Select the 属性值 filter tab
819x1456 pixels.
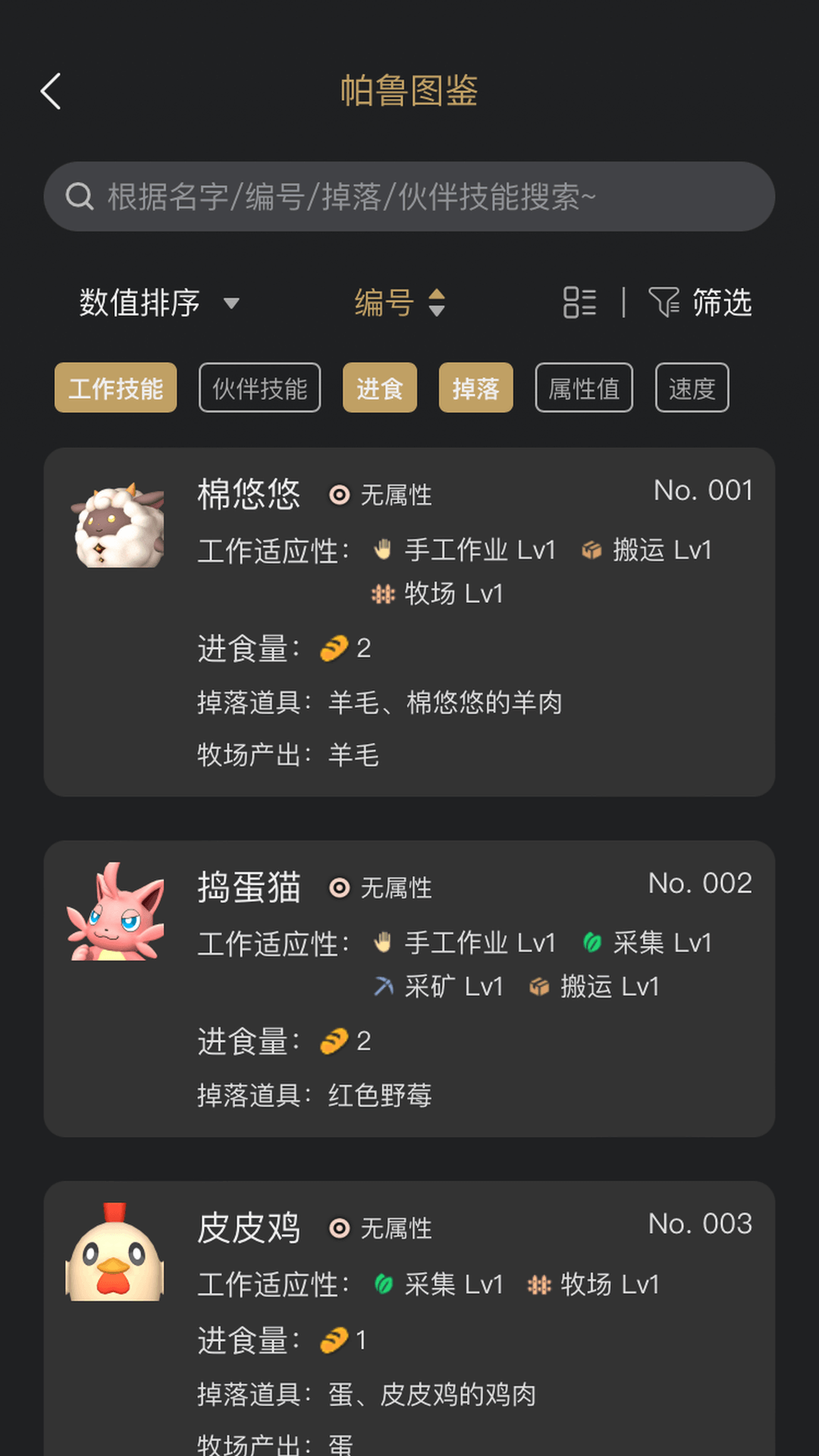pos(584,388)
